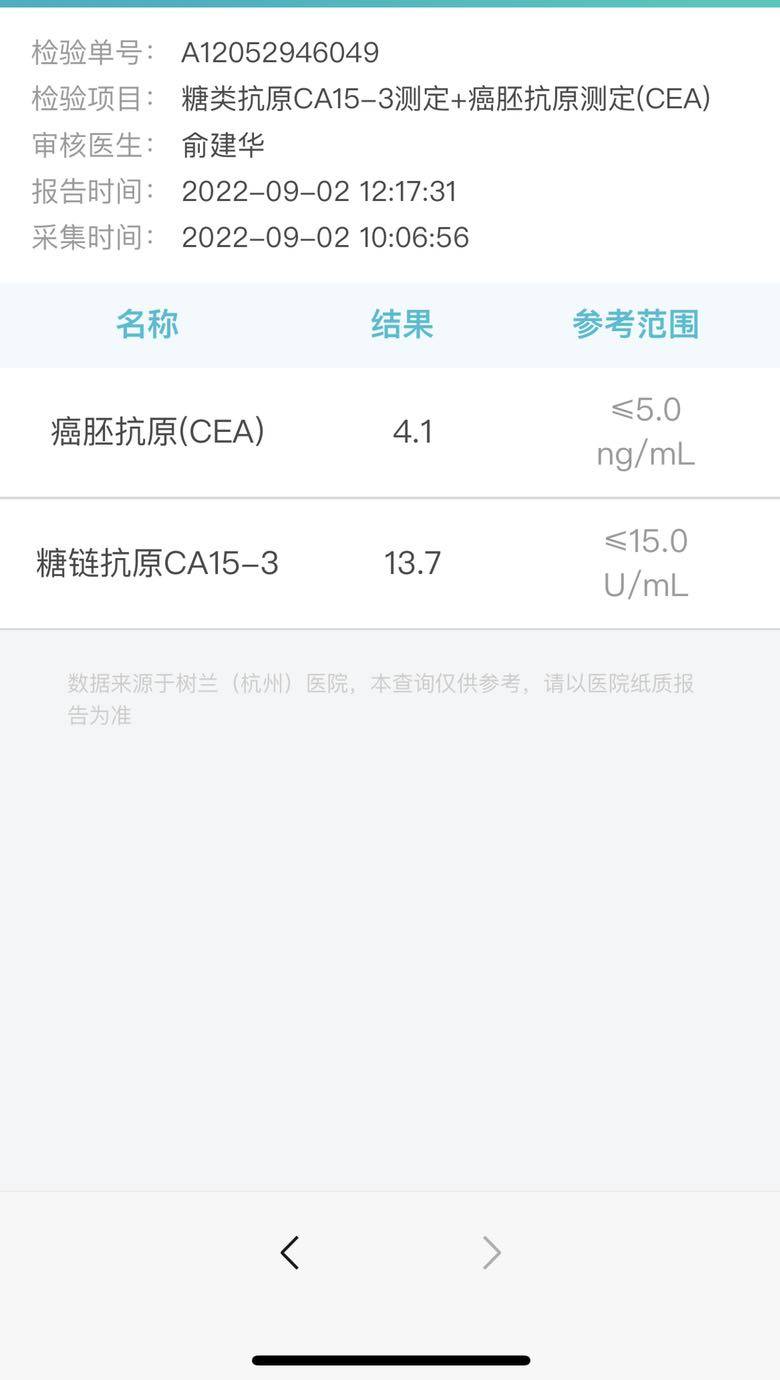Go back using the left arrow
780x1380 pixels.
point(290,1252)
